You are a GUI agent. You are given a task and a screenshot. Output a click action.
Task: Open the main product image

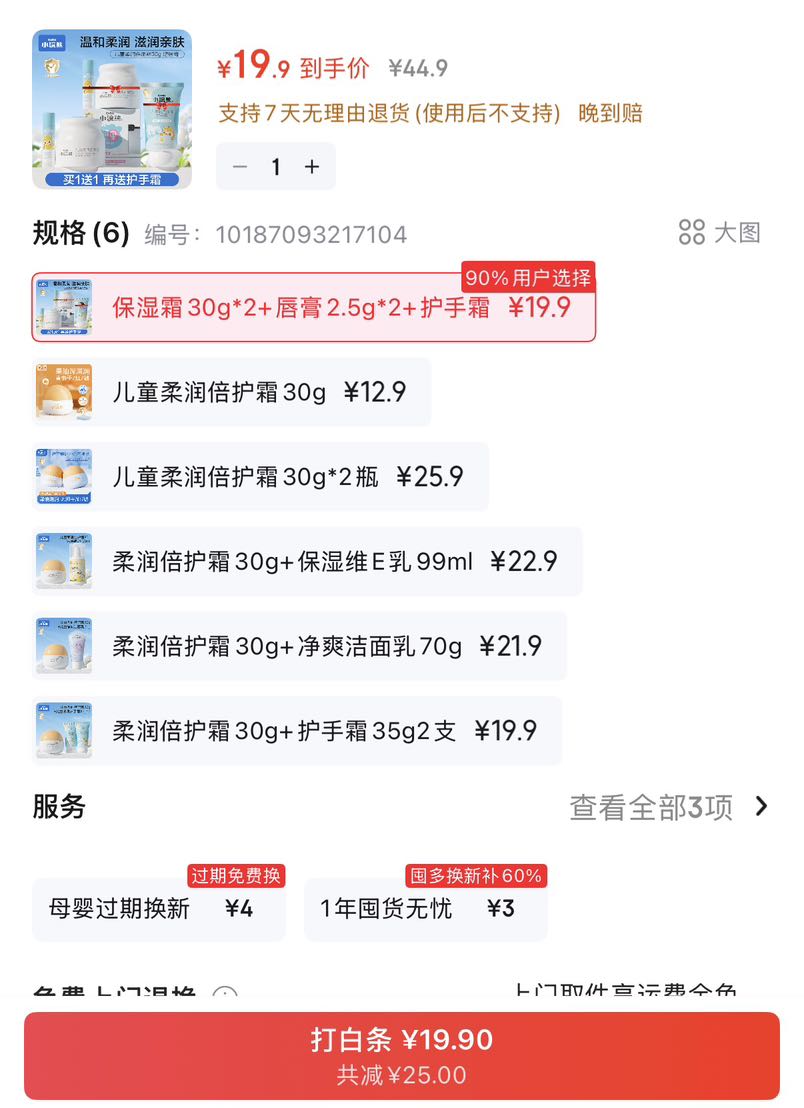(112, 109)
